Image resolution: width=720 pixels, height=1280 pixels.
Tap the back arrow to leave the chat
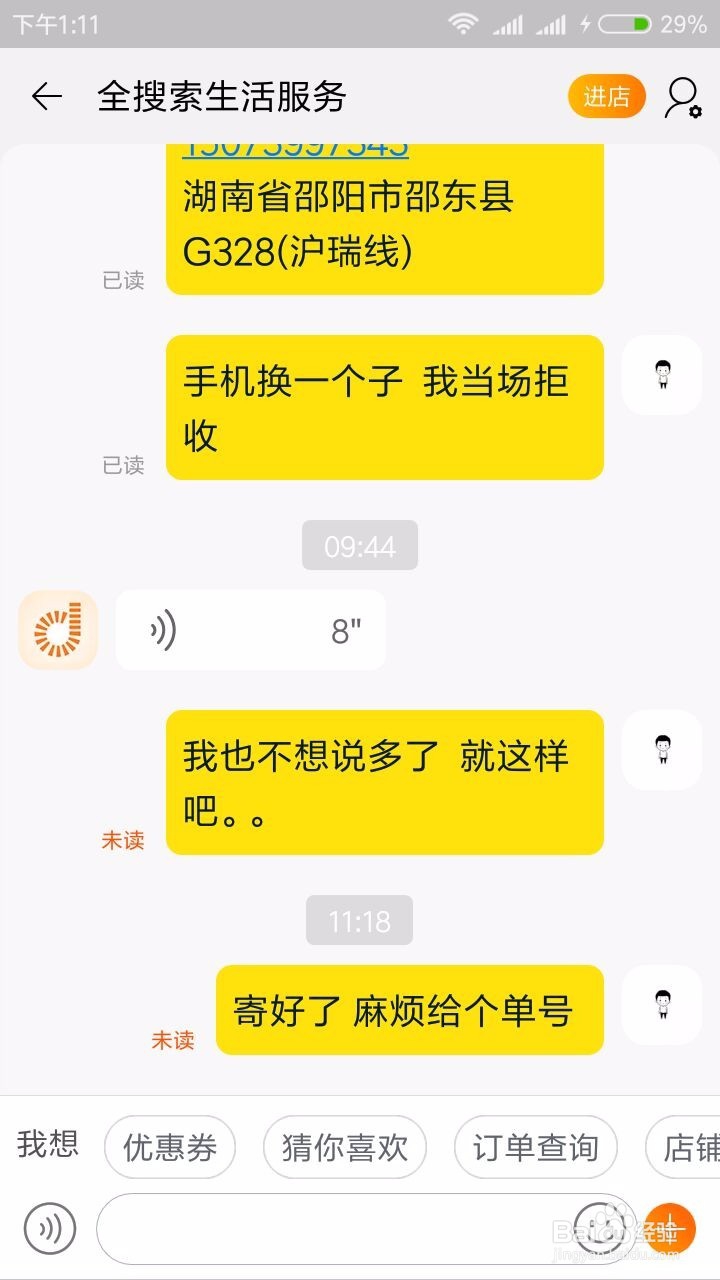click(45, 96)
